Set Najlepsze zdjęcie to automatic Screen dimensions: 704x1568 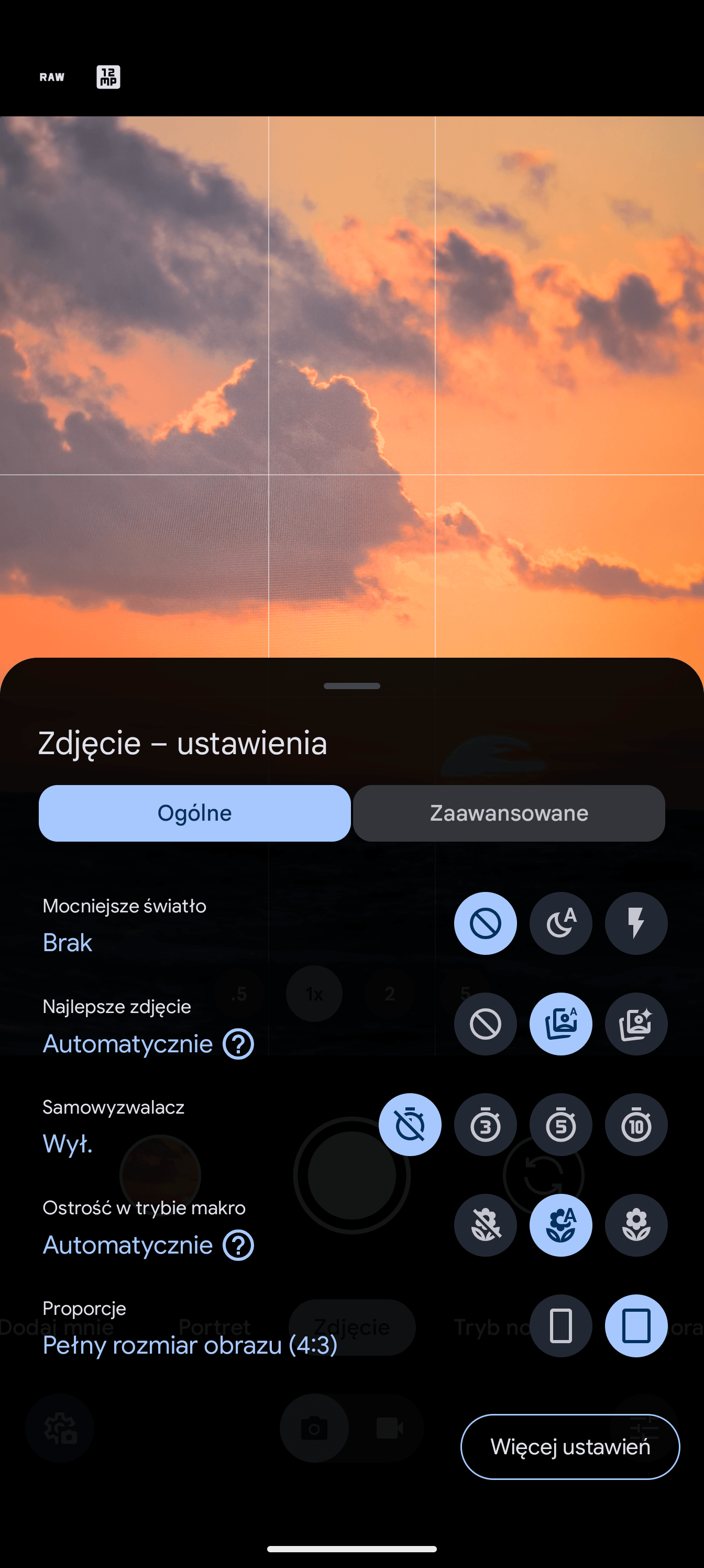[x=560, y=1024]
